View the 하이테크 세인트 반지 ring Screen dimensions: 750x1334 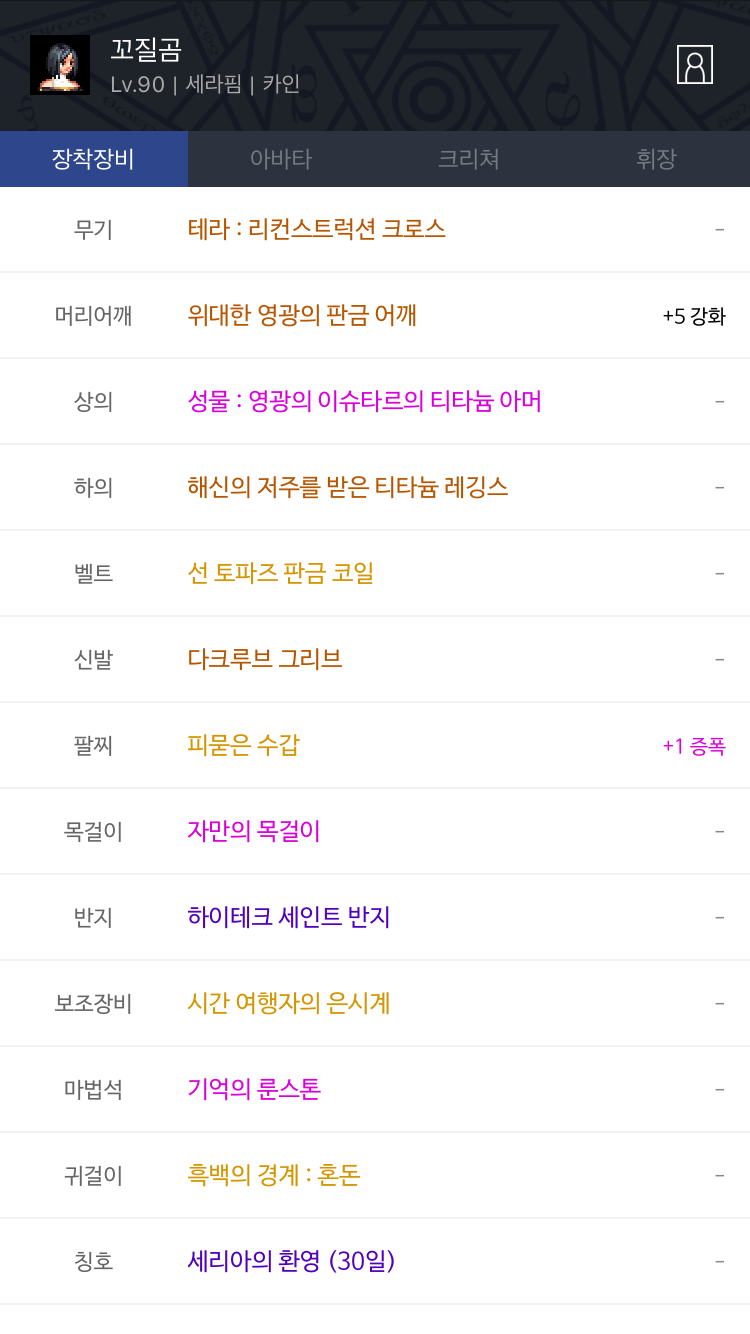289,917
